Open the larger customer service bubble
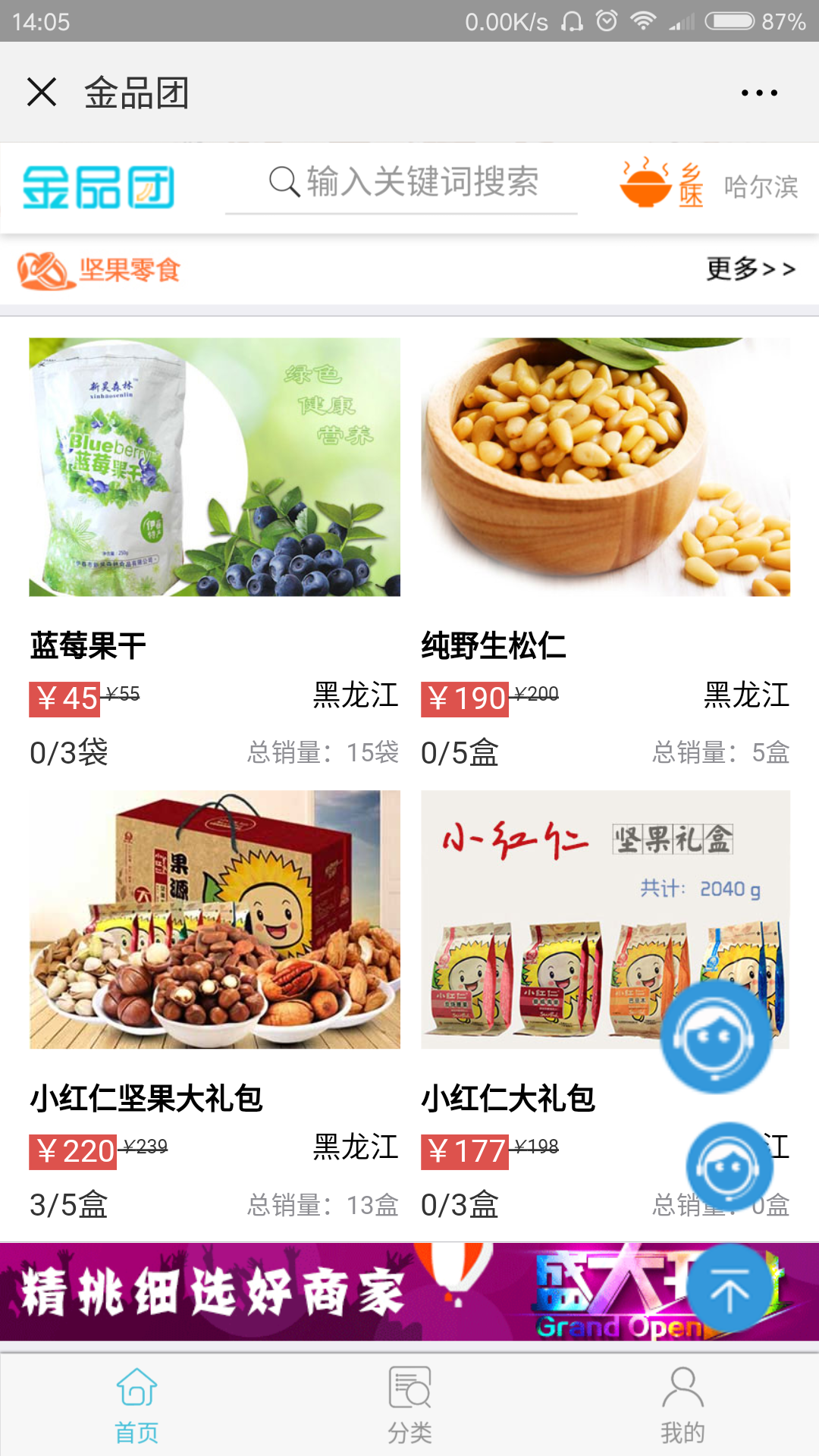This screenshot has height=1456, width=819. (x=716, y=1037)
